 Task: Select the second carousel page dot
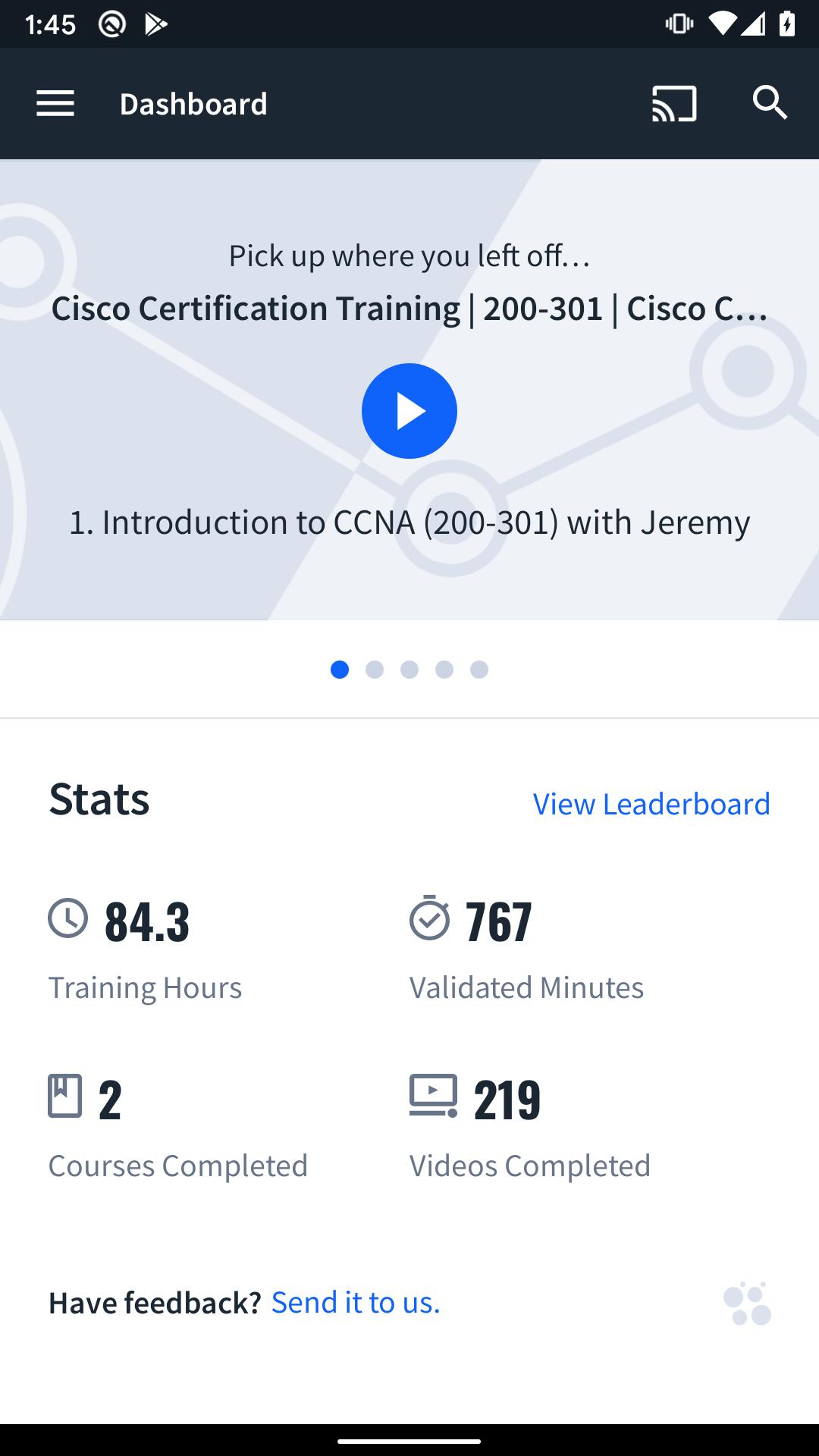click(x=375, y=670)
